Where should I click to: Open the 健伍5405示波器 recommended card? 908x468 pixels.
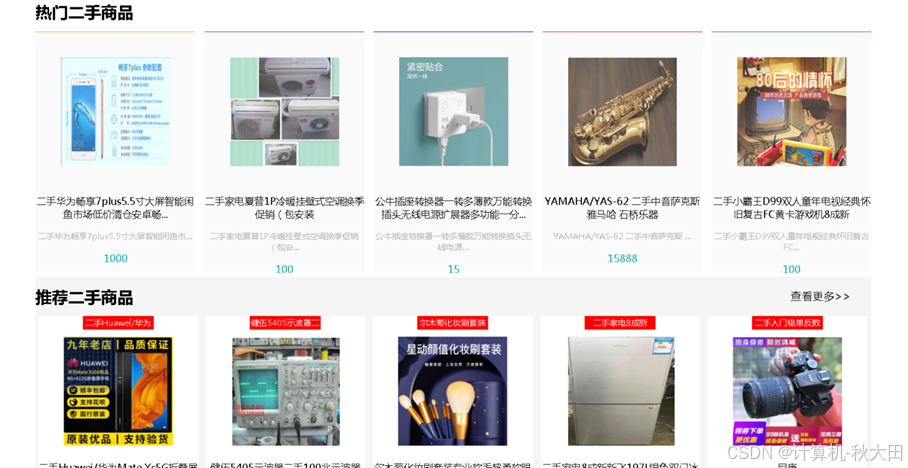pos(285,392)
